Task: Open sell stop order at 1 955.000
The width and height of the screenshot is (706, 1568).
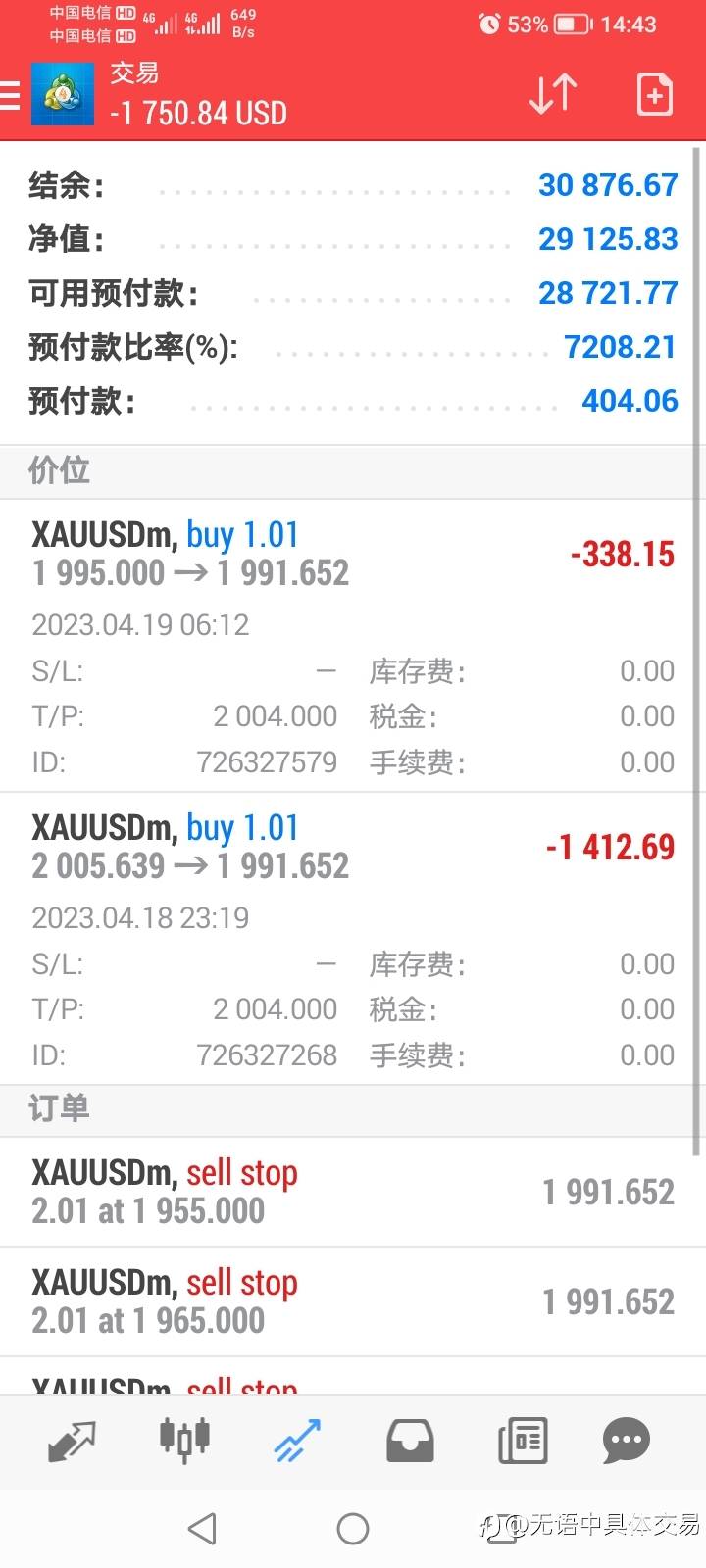Action: [353, 1193]
